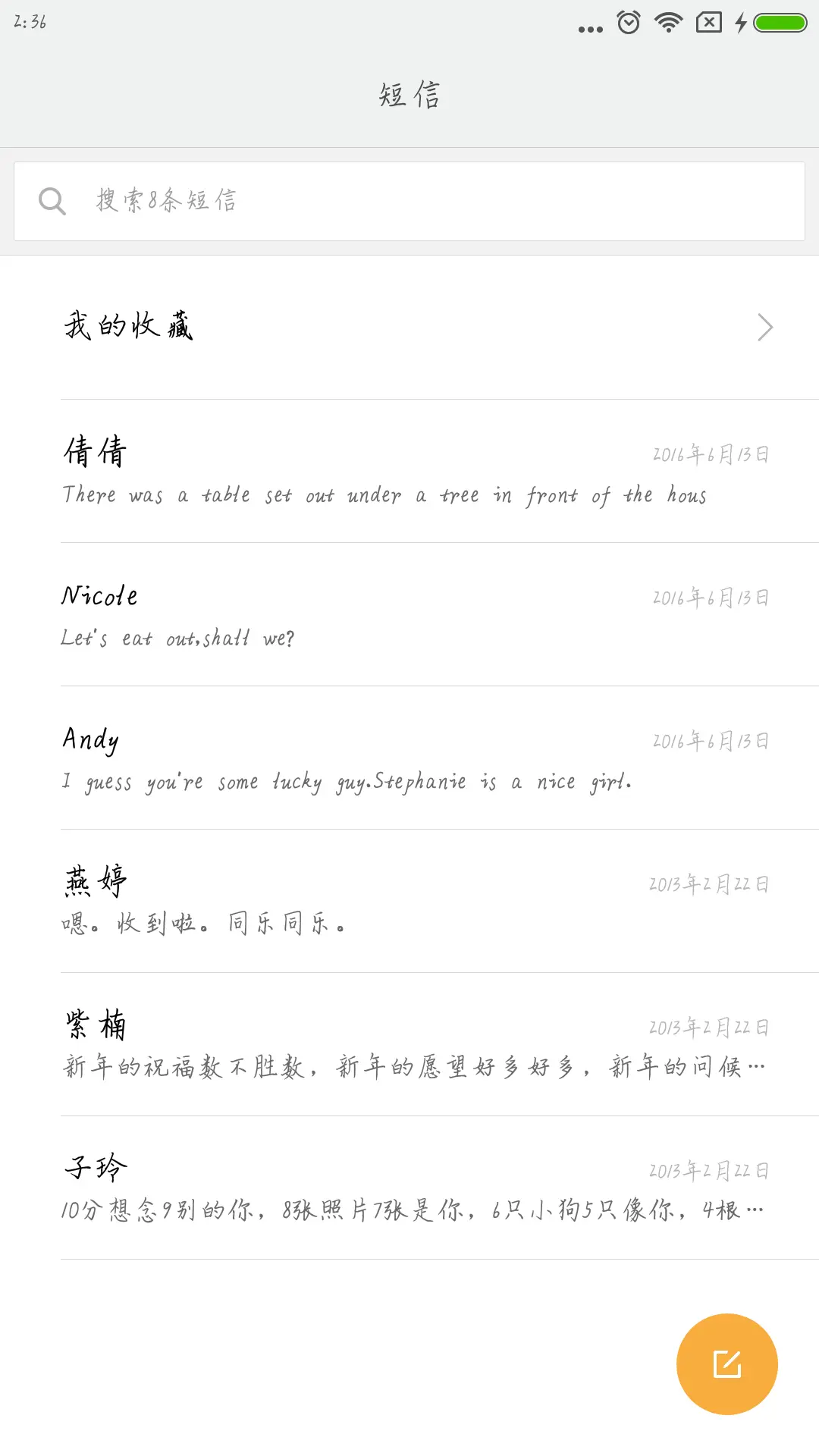Tap the SIM card status icon
Screen dimensions: 819x1456
click(707, 23)
